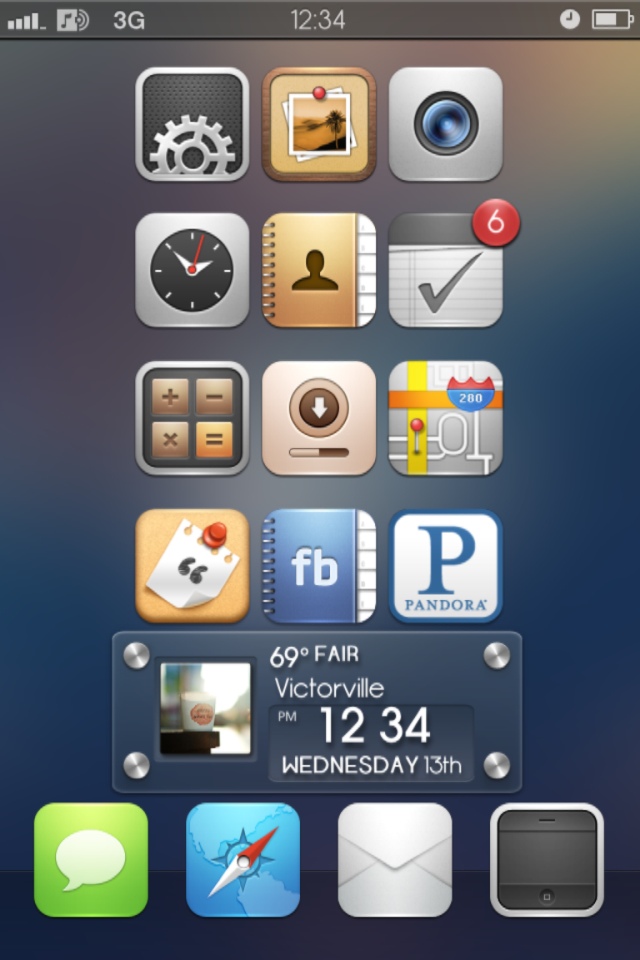This screenshot has height=960, width=640.
Task: Open the pinned quote note app
Action: click(192, 566)
